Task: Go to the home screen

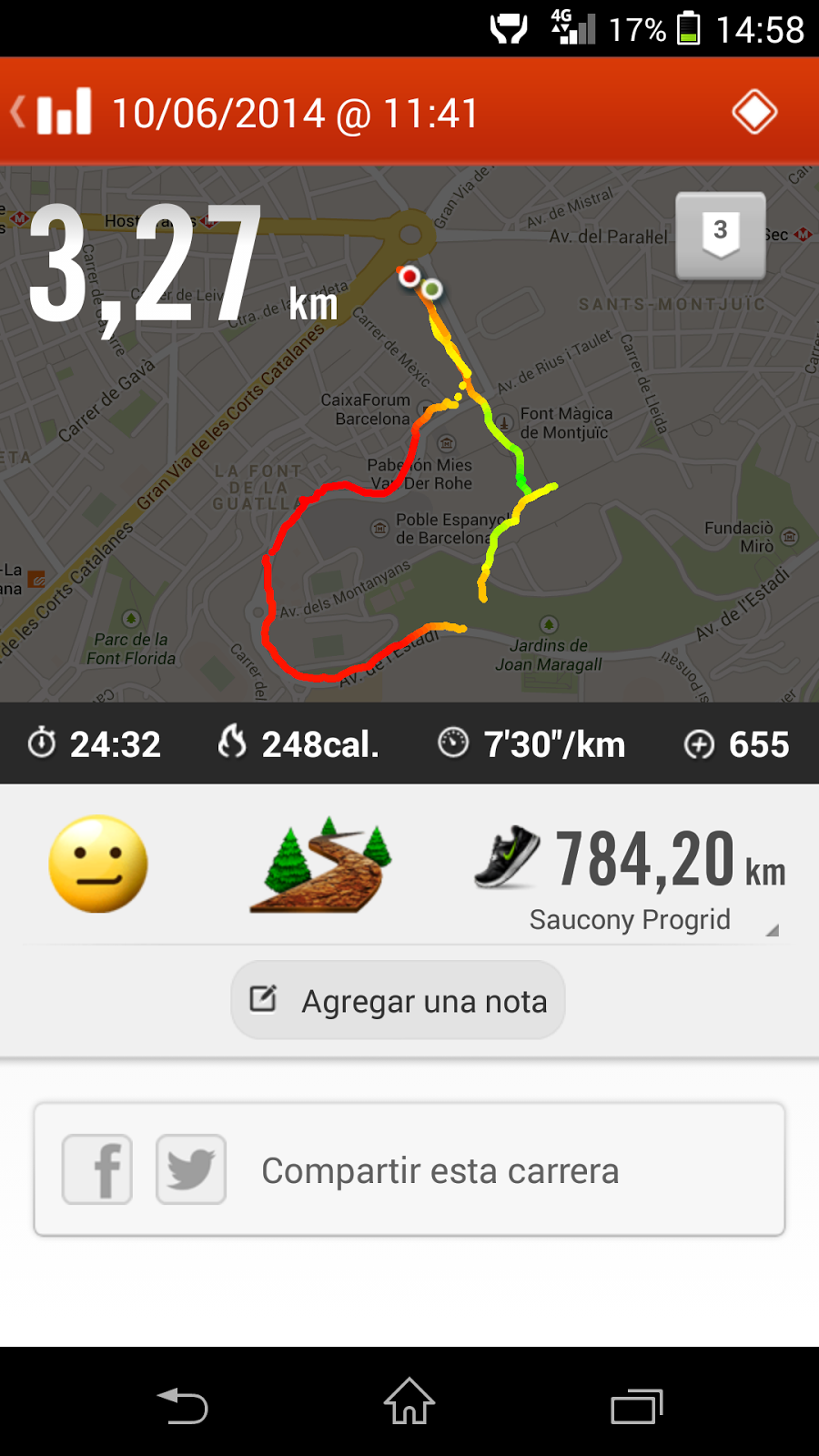Action: tap(409, 1401)
